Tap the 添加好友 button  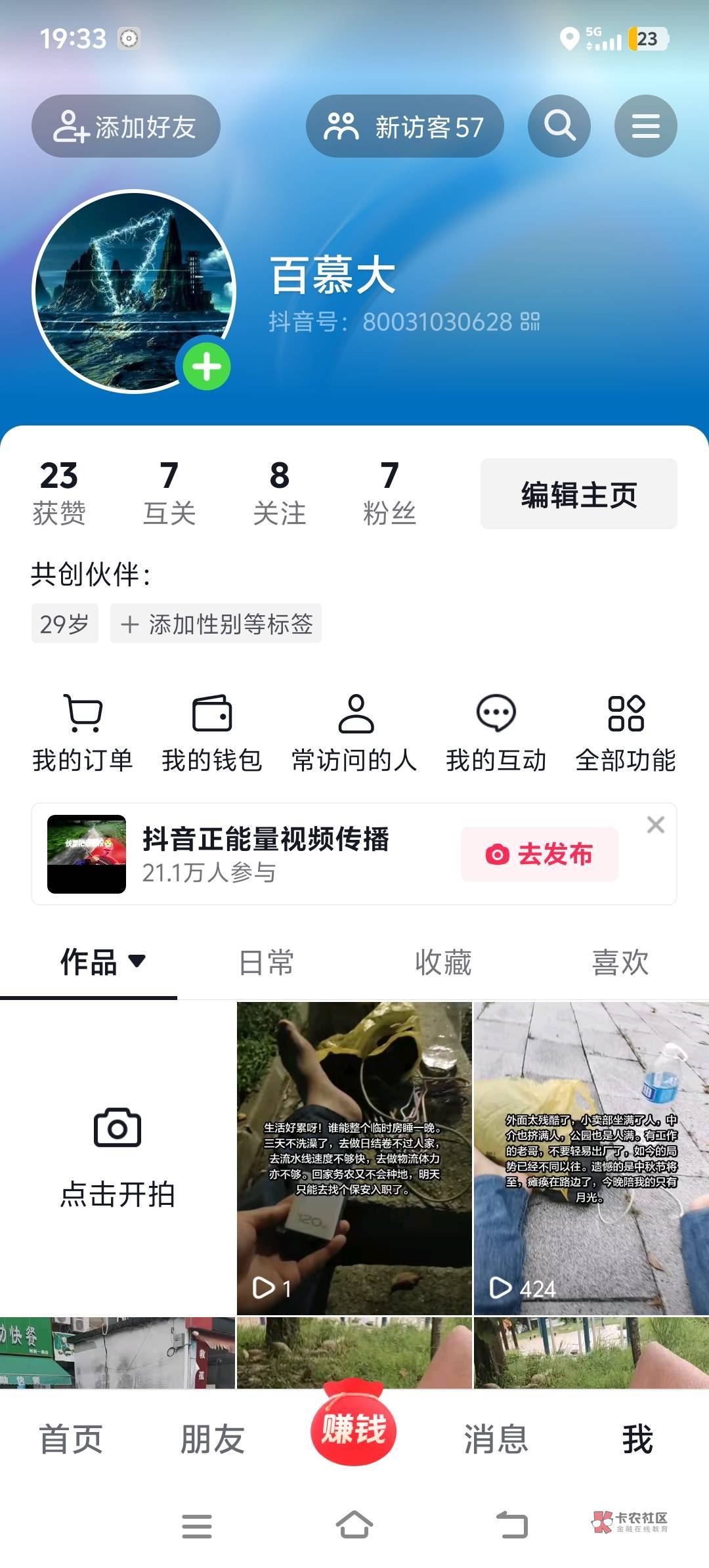coord(126,126)
